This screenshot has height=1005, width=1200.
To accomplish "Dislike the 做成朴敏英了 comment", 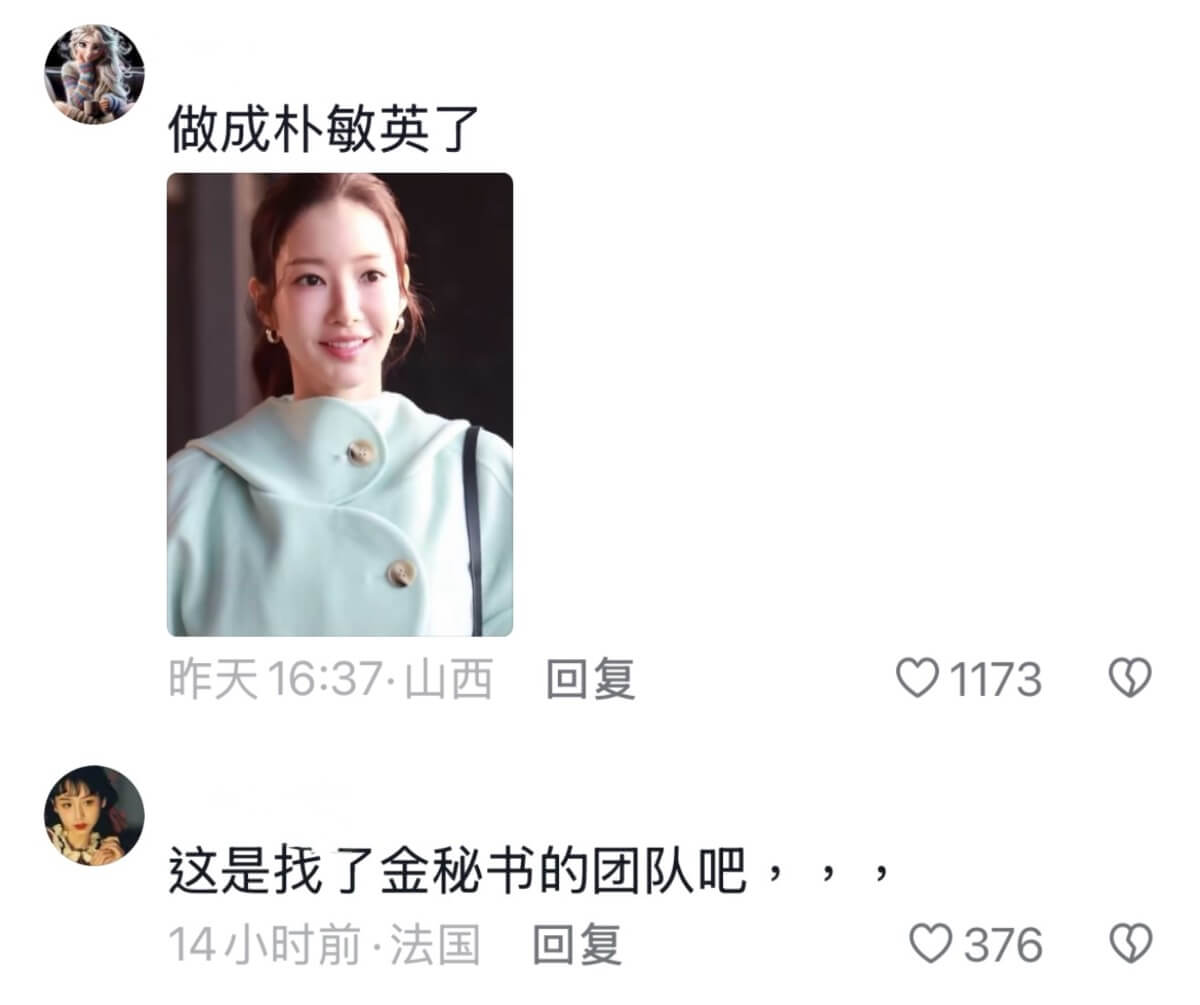I will coord(1130,680).
